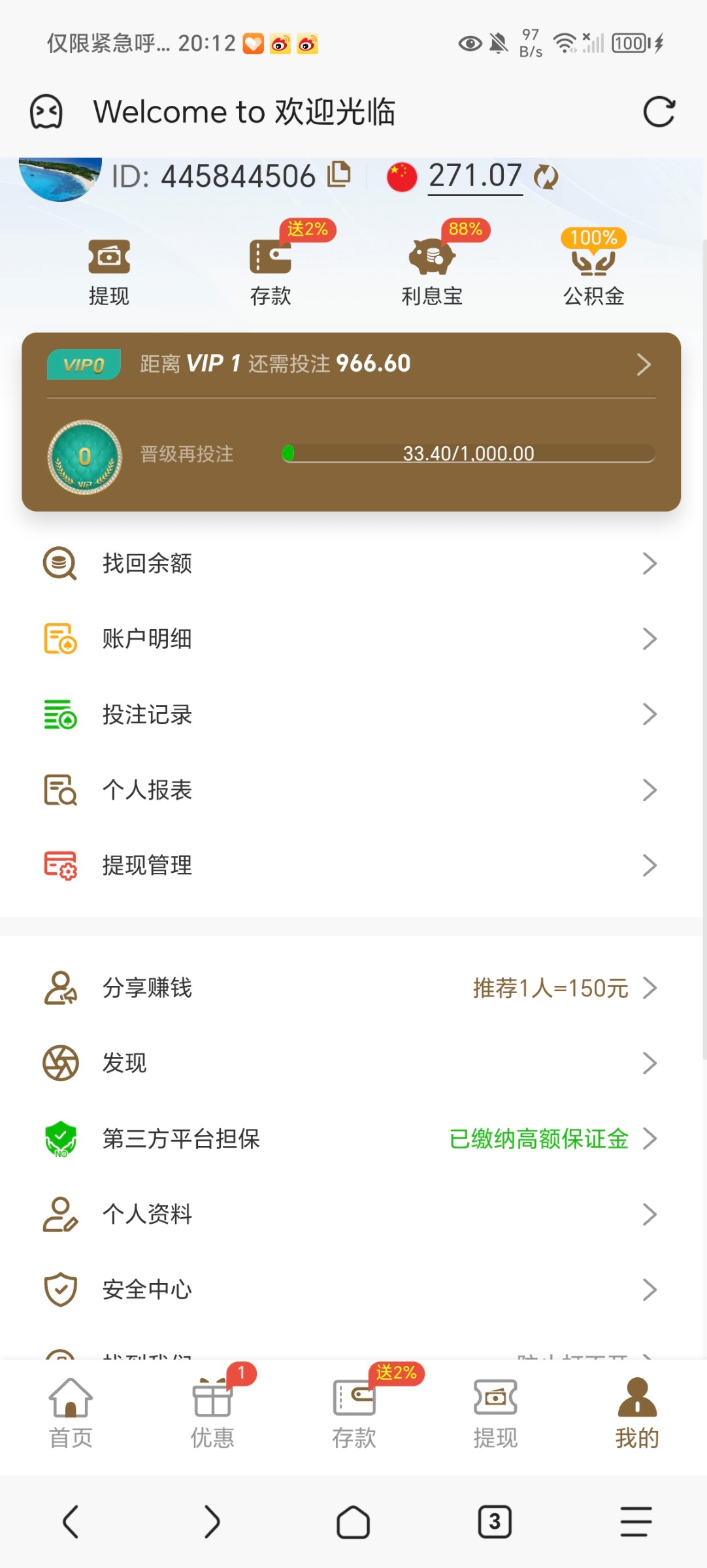The image size is (707, 1568).
Task: Edit 个人资料 profile info
Action: [352, 1214]
